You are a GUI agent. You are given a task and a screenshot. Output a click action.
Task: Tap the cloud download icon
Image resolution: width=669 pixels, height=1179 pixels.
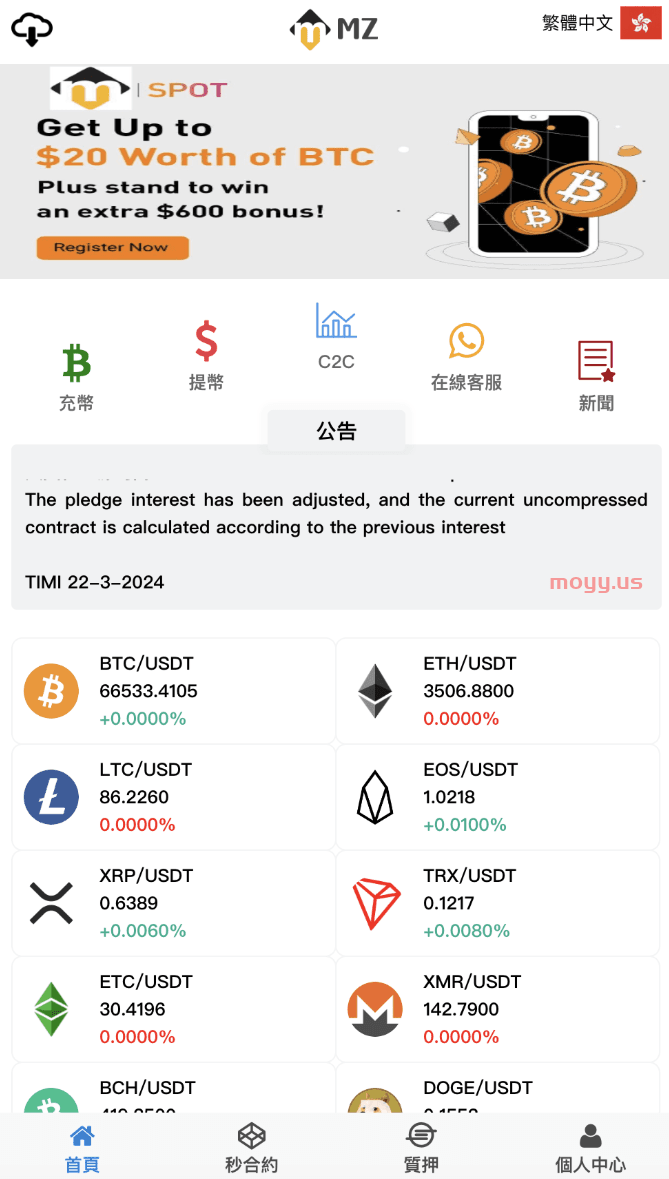[x=32, y=29]
